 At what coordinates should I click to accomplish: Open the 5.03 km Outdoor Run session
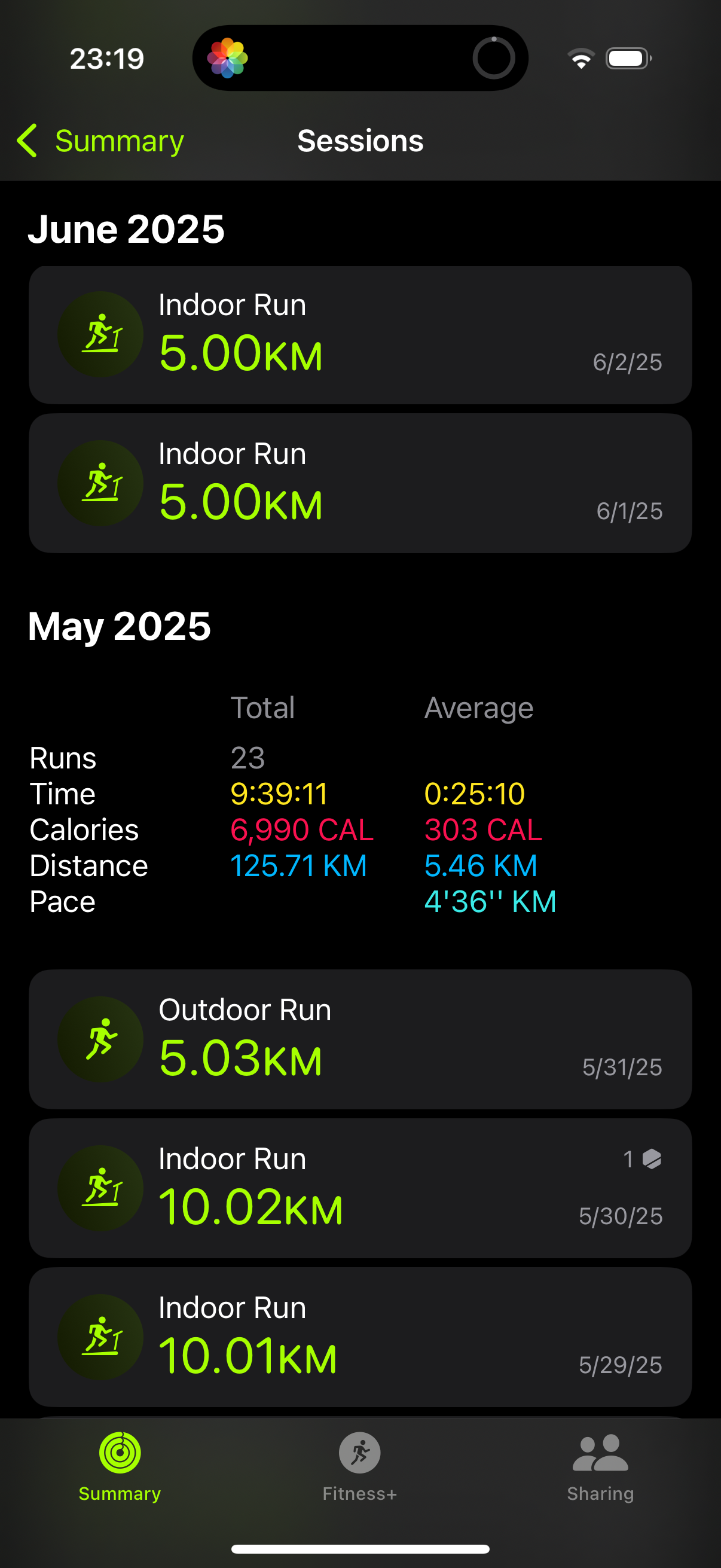pyautogui.click(x=360, y=1039)
